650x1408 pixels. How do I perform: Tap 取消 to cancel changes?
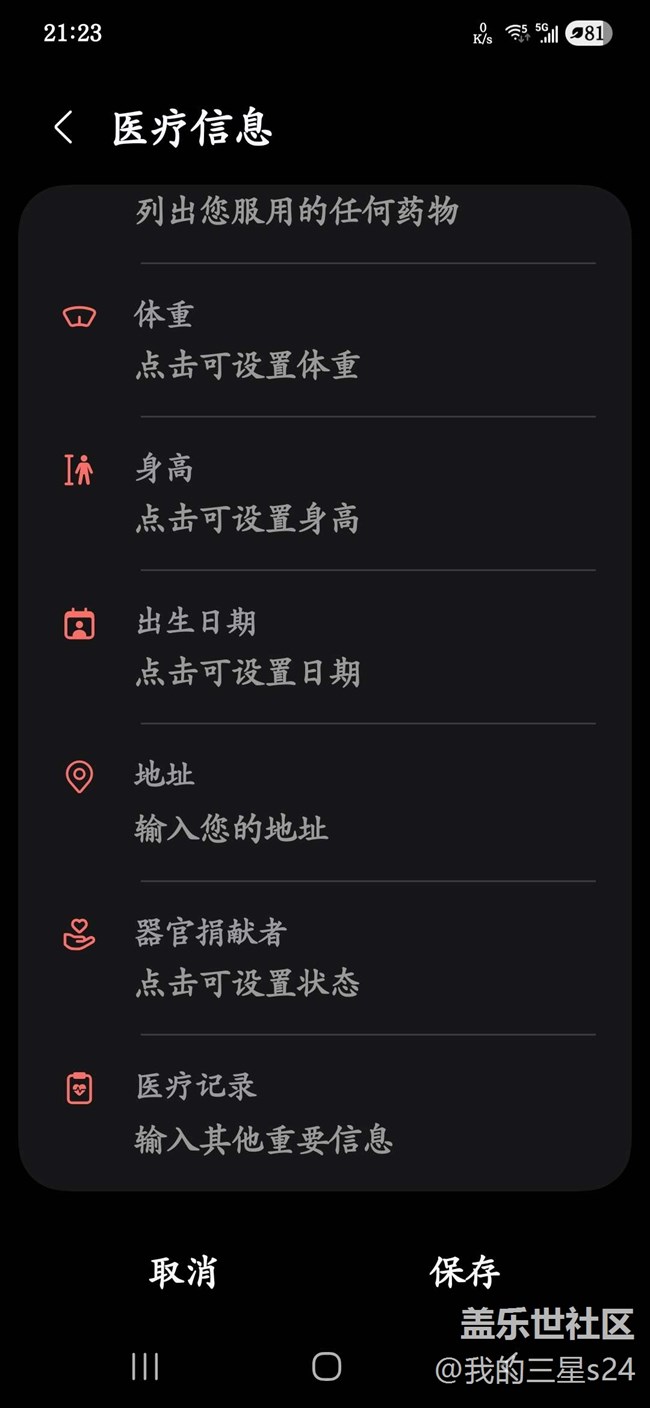tap(183, 1272)
